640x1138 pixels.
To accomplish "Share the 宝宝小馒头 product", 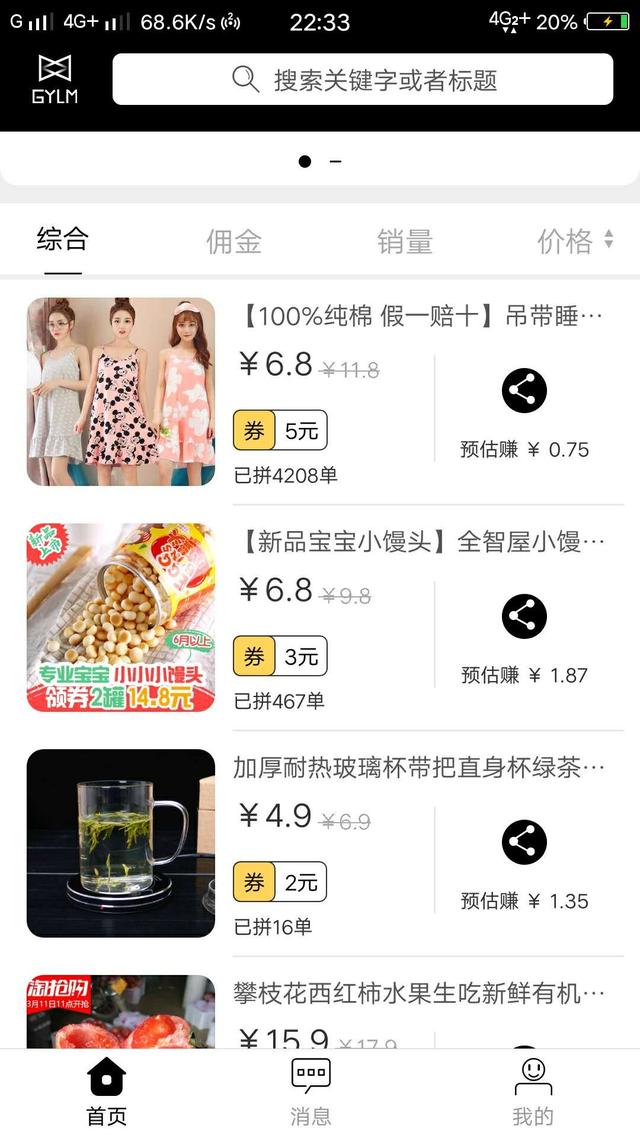I will [x=524, y=617].
